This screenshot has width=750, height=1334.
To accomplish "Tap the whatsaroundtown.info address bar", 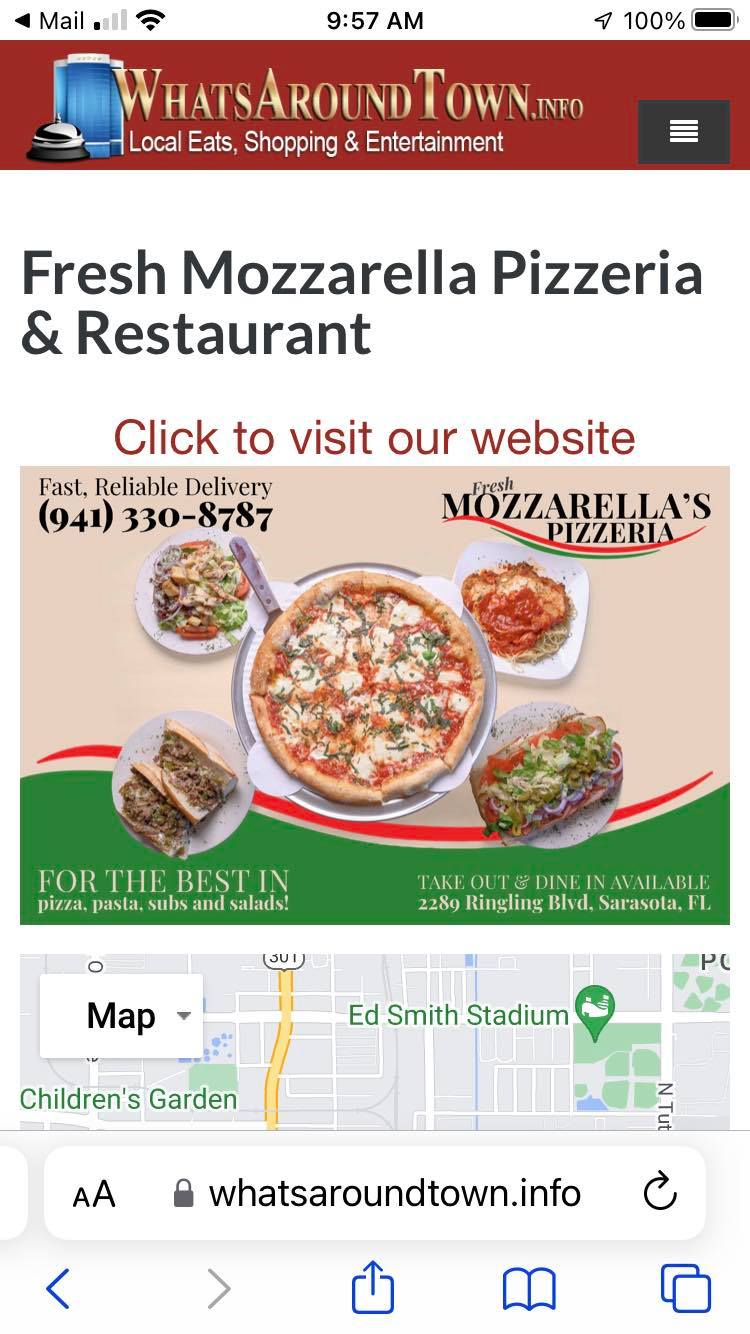I will coord(376,1193).
